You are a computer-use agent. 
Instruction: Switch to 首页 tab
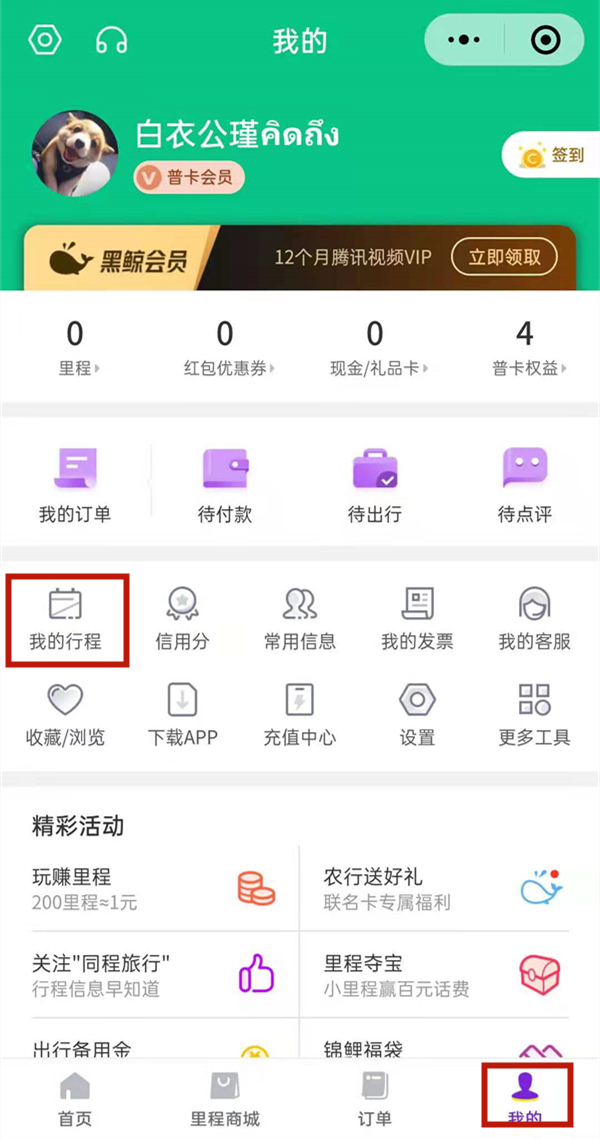(x=75, y=1098)
